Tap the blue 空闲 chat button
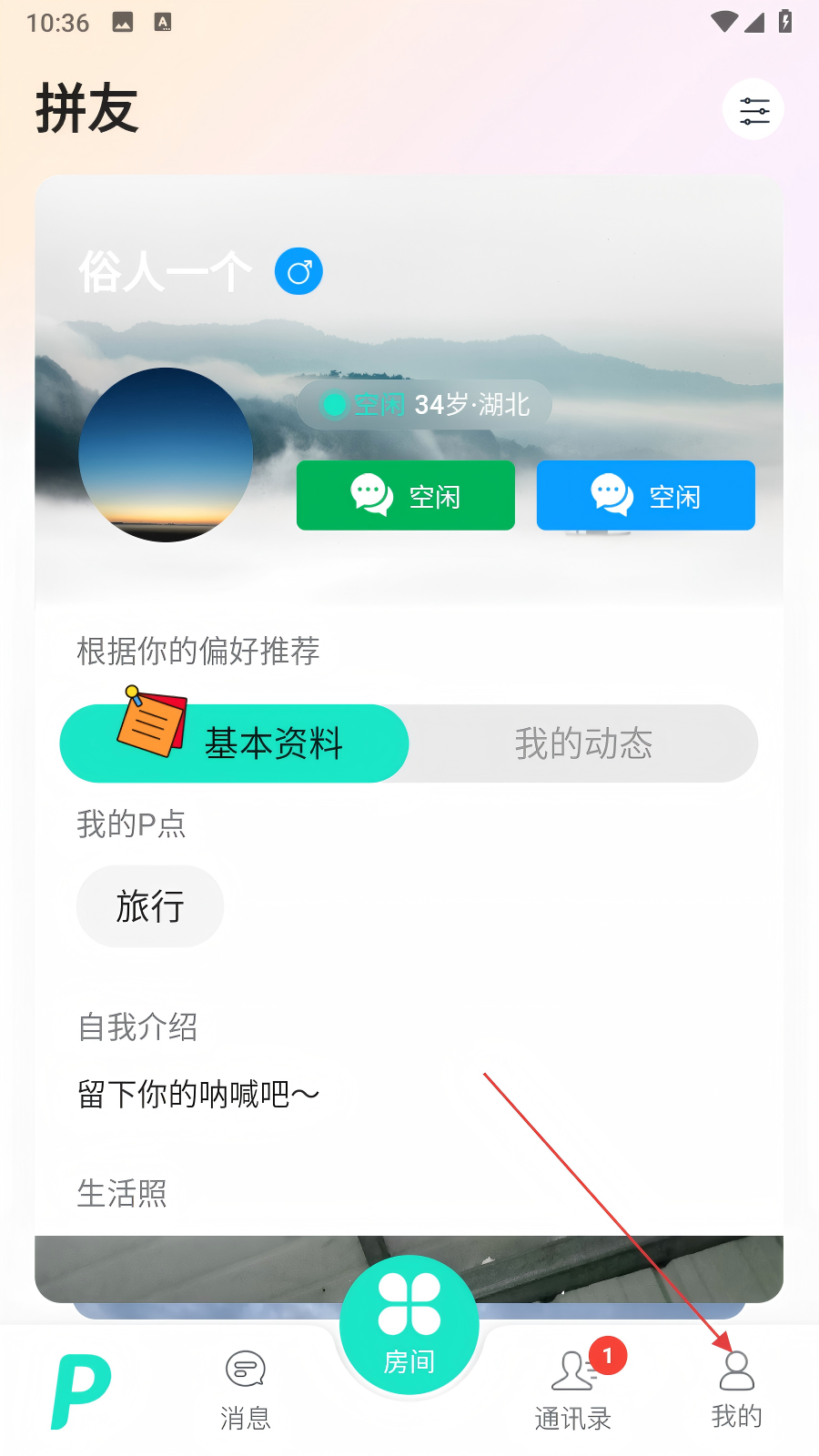The width and height of the screenshot is (819, 1456). click(645, 495)
